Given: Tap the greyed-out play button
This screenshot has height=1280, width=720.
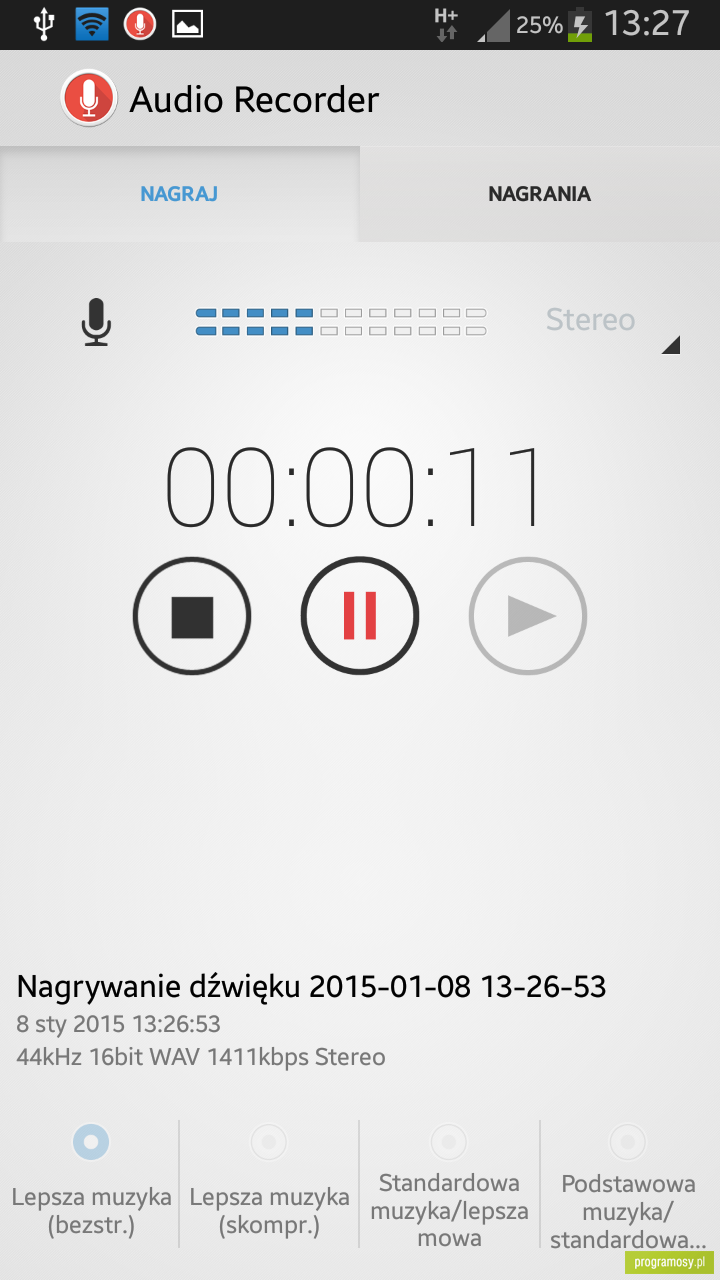Looking at the screenshot, I should (528, 617).
